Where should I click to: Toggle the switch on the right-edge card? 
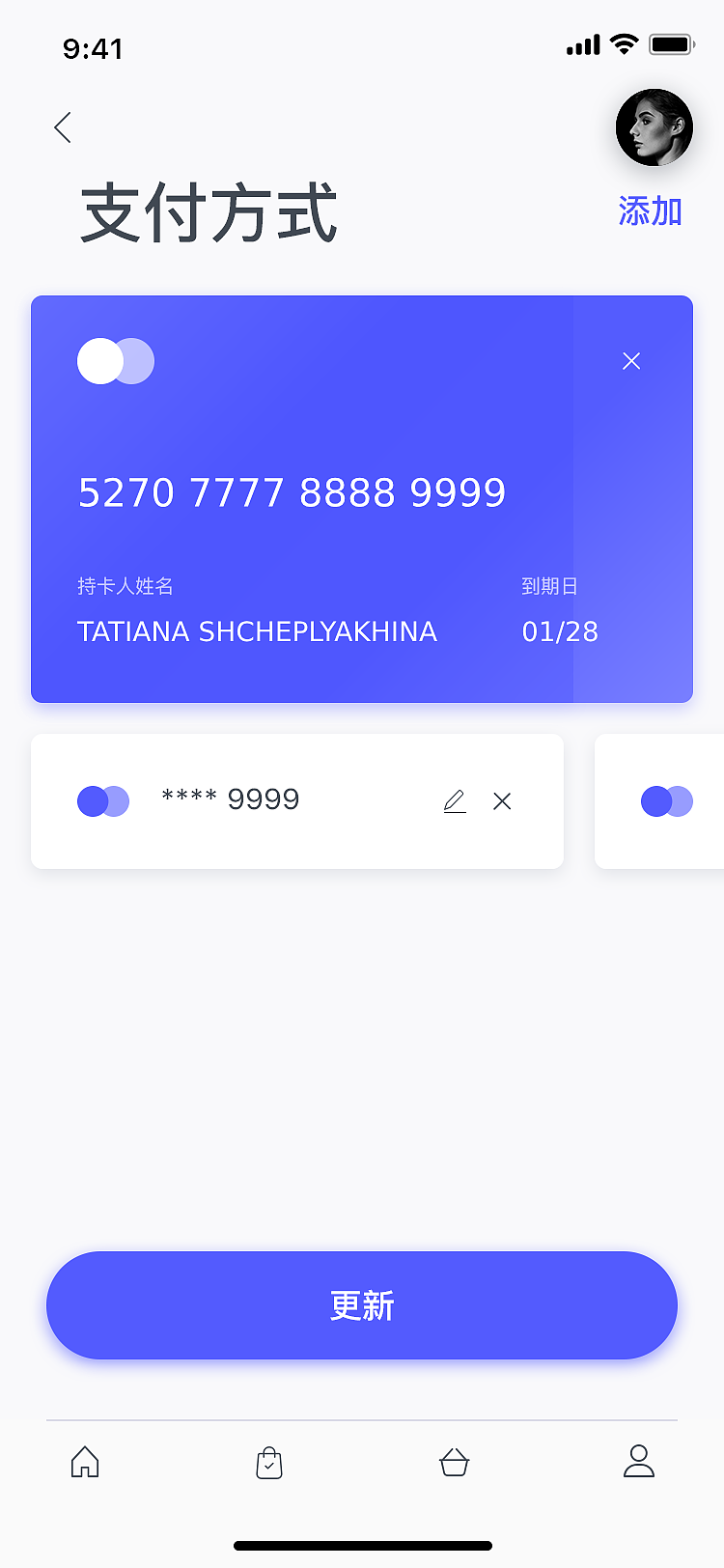(x=665, y=801)
